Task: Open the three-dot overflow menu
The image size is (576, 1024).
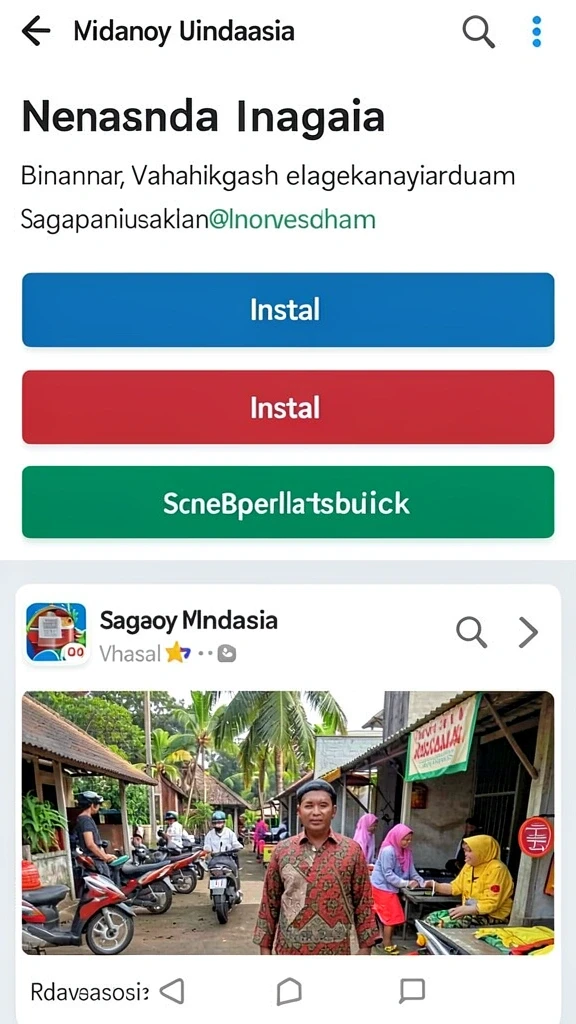Action: (536, 31)
